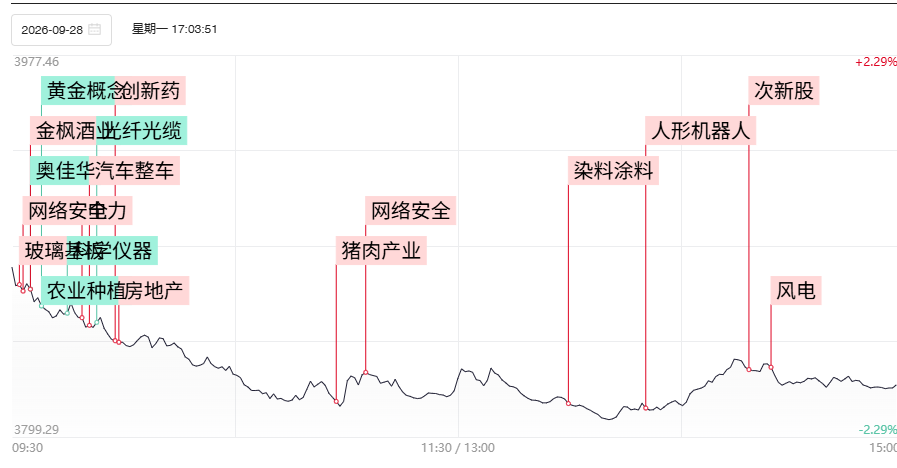Open the 汽车整车 sector label

click(134, 170)
